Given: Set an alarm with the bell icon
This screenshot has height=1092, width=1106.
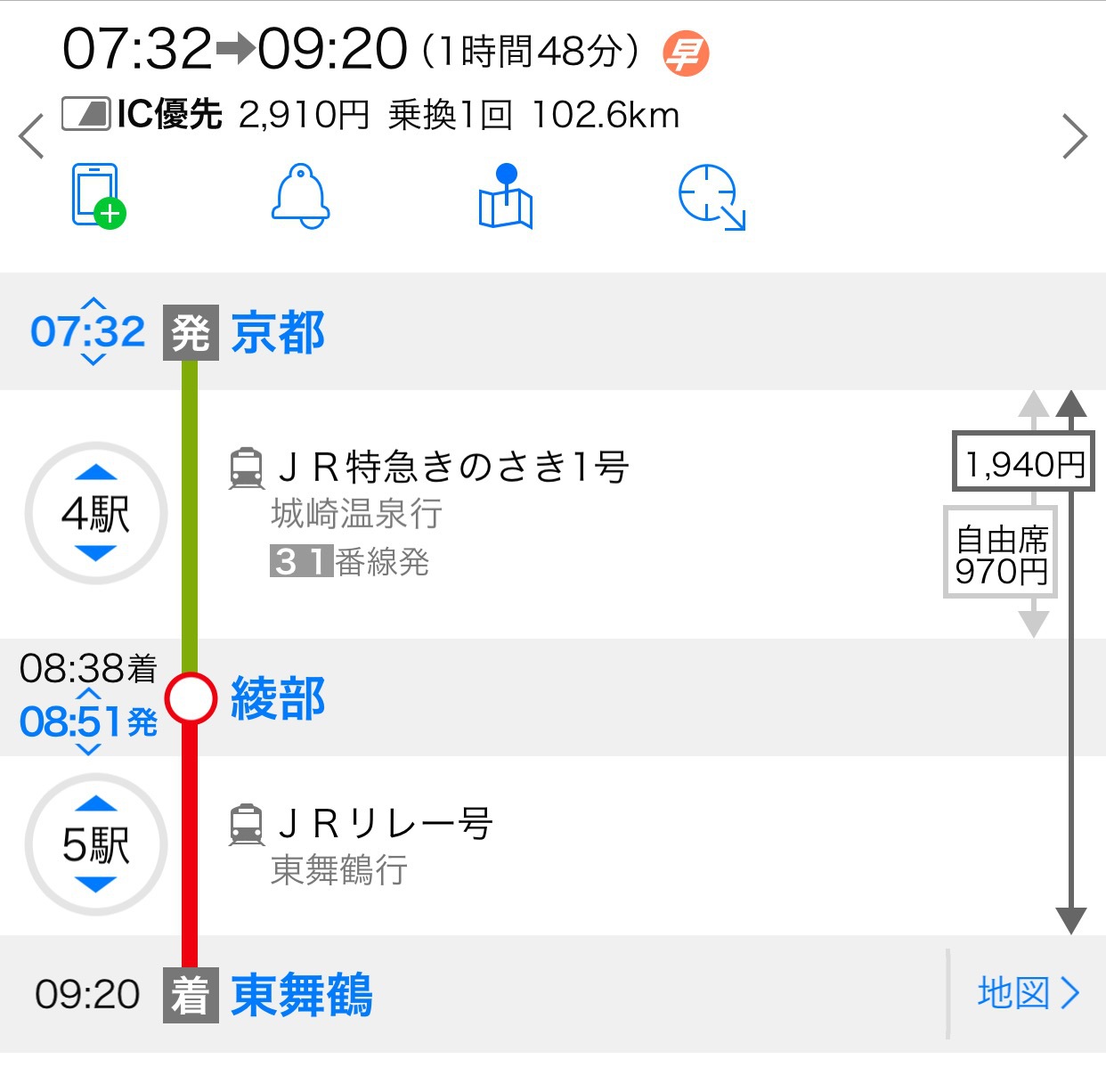Looking at the screenshot, I should point(301,196).
